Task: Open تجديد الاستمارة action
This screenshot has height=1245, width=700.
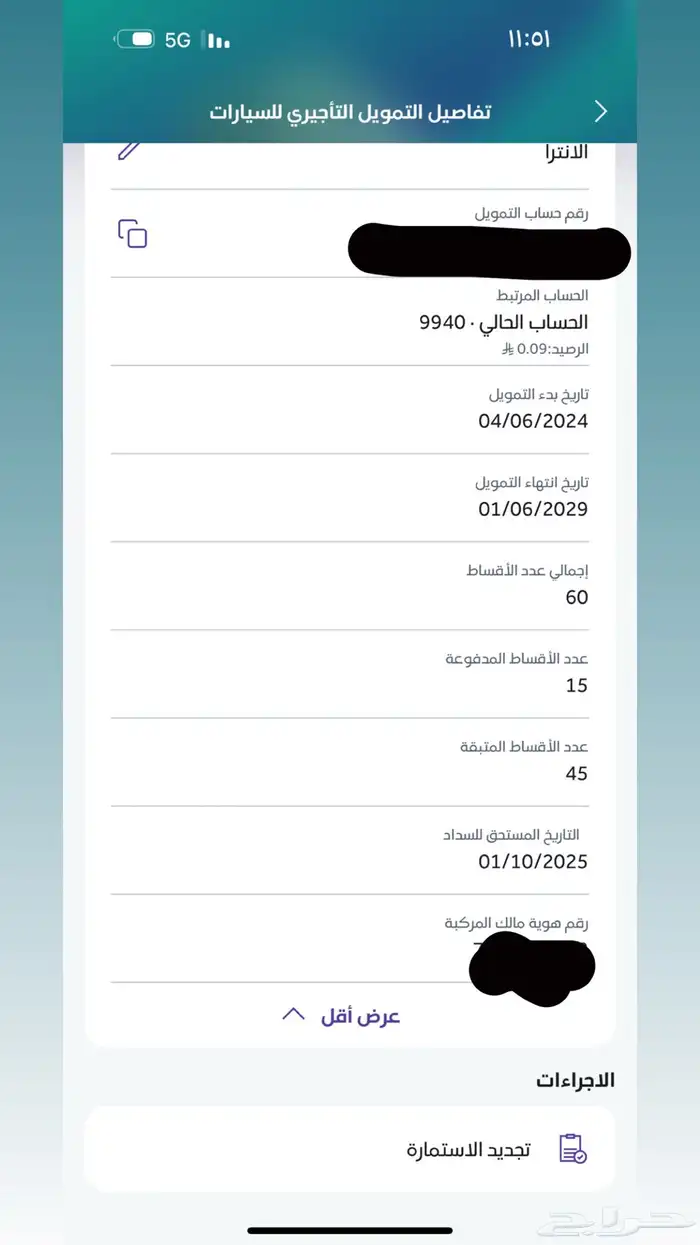Action: tap(350, 1149)
